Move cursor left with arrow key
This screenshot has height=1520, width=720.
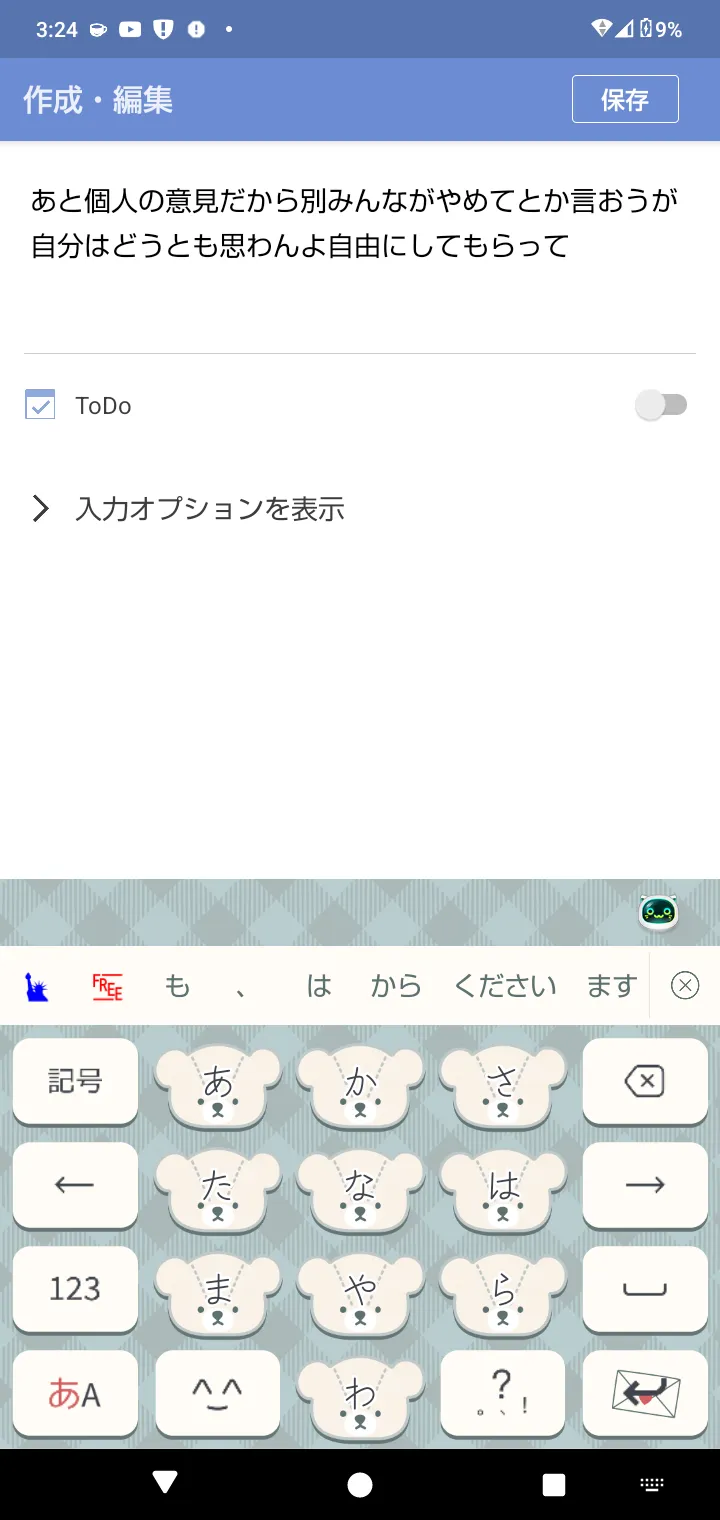click(75, 1186)
